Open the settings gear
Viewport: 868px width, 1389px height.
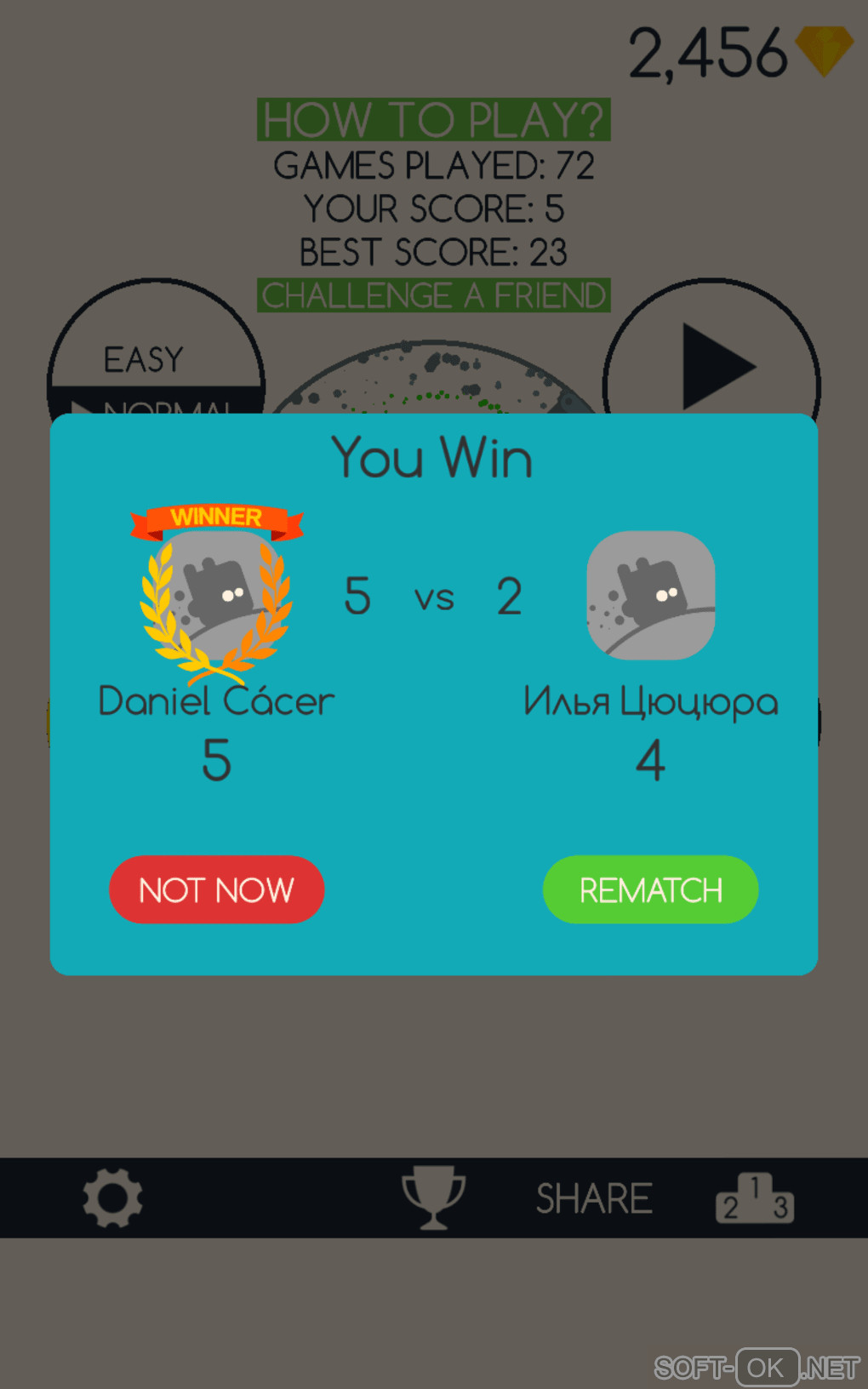112,1198
